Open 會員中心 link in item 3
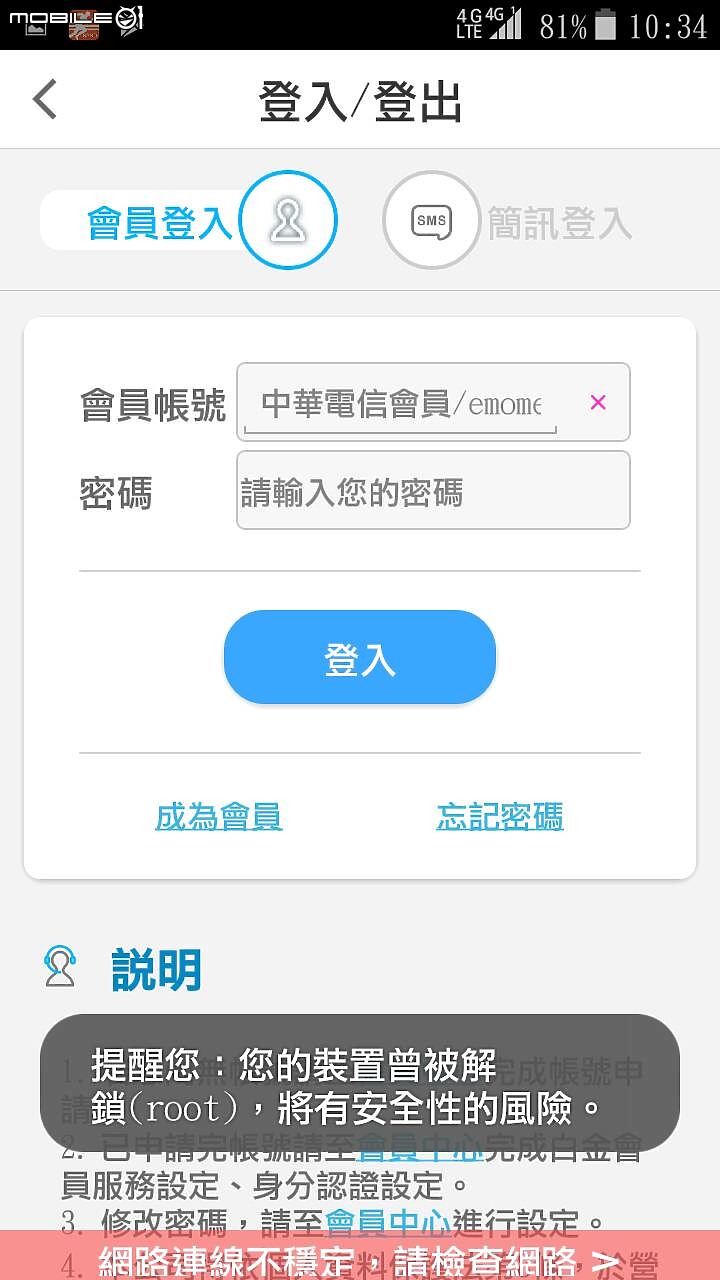The width and height of the screenshot is (720, 1280). (388, 1222)
